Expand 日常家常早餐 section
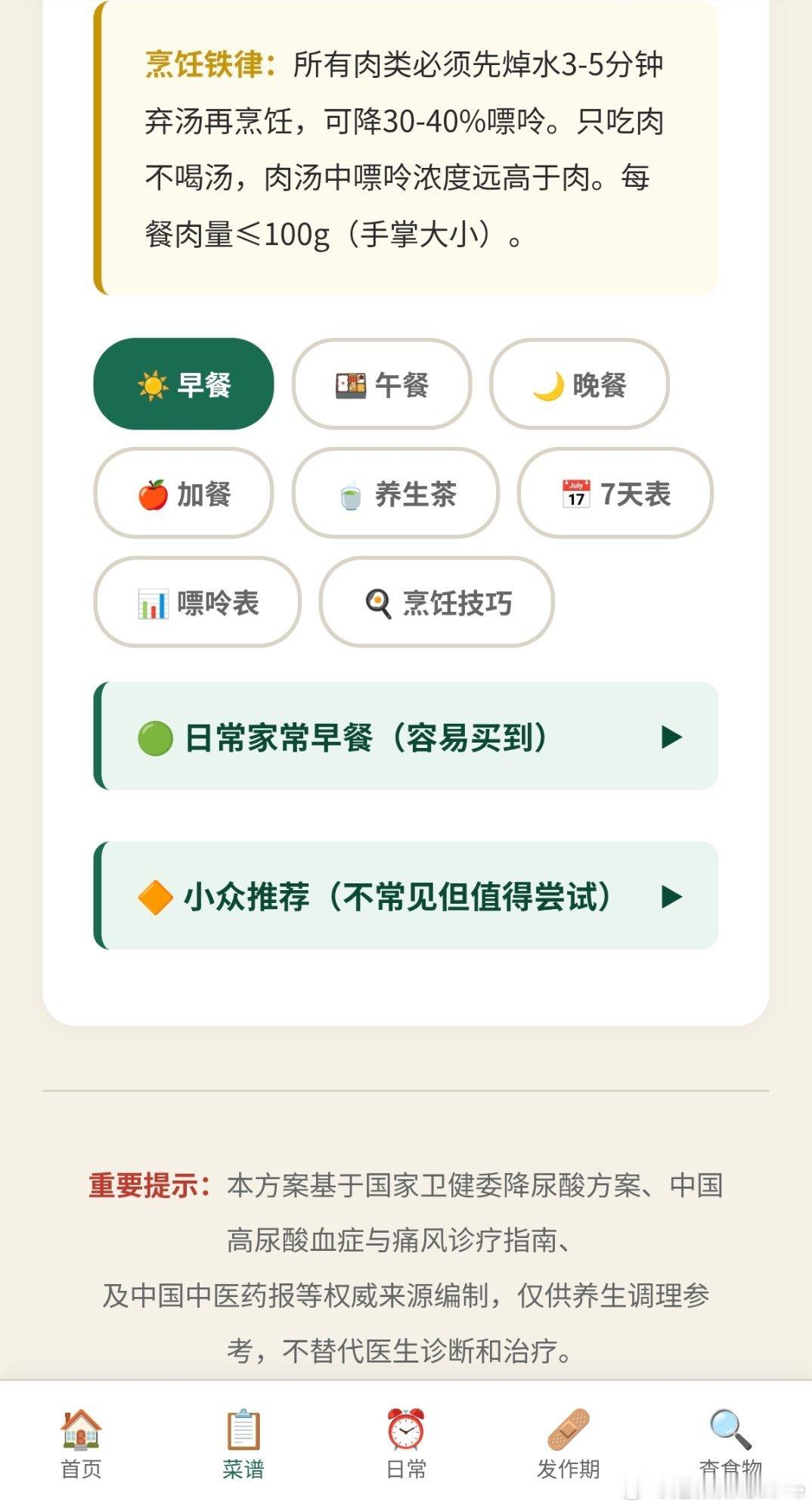This screenshot has height=1508, width=812. click(406, 737)
